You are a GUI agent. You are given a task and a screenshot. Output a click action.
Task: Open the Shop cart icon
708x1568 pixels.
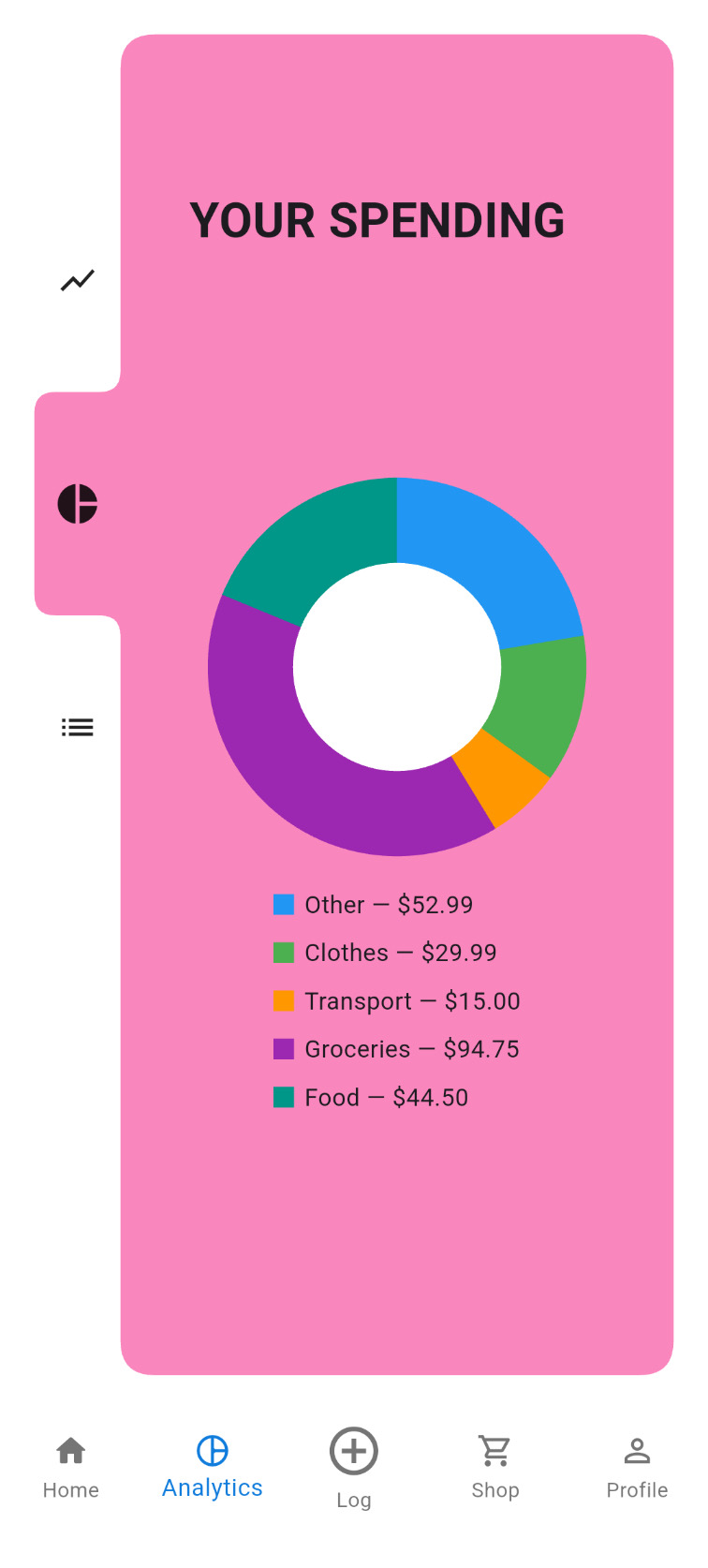(x=494, y=1451)
